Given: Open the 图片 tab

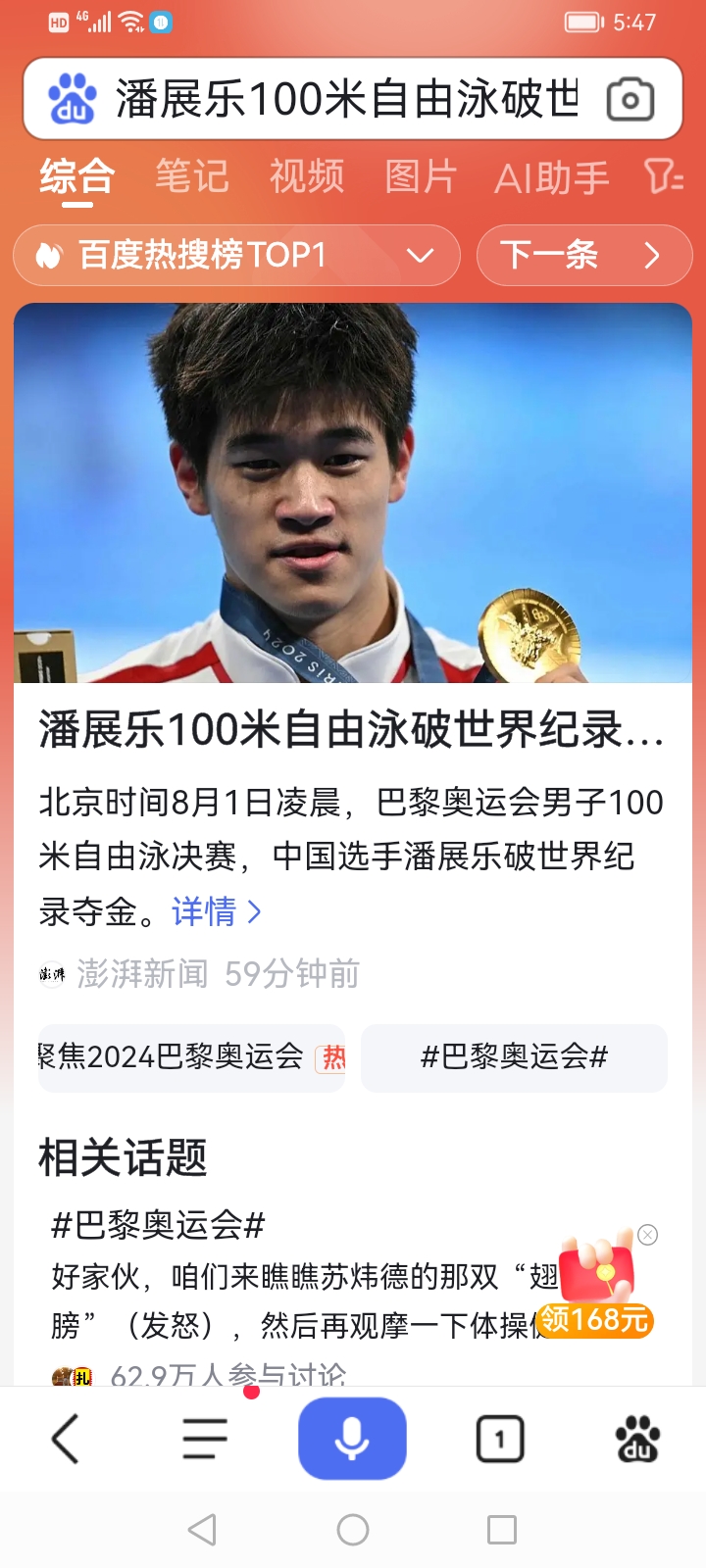Looking at the screenshot, I should [420, 177].
